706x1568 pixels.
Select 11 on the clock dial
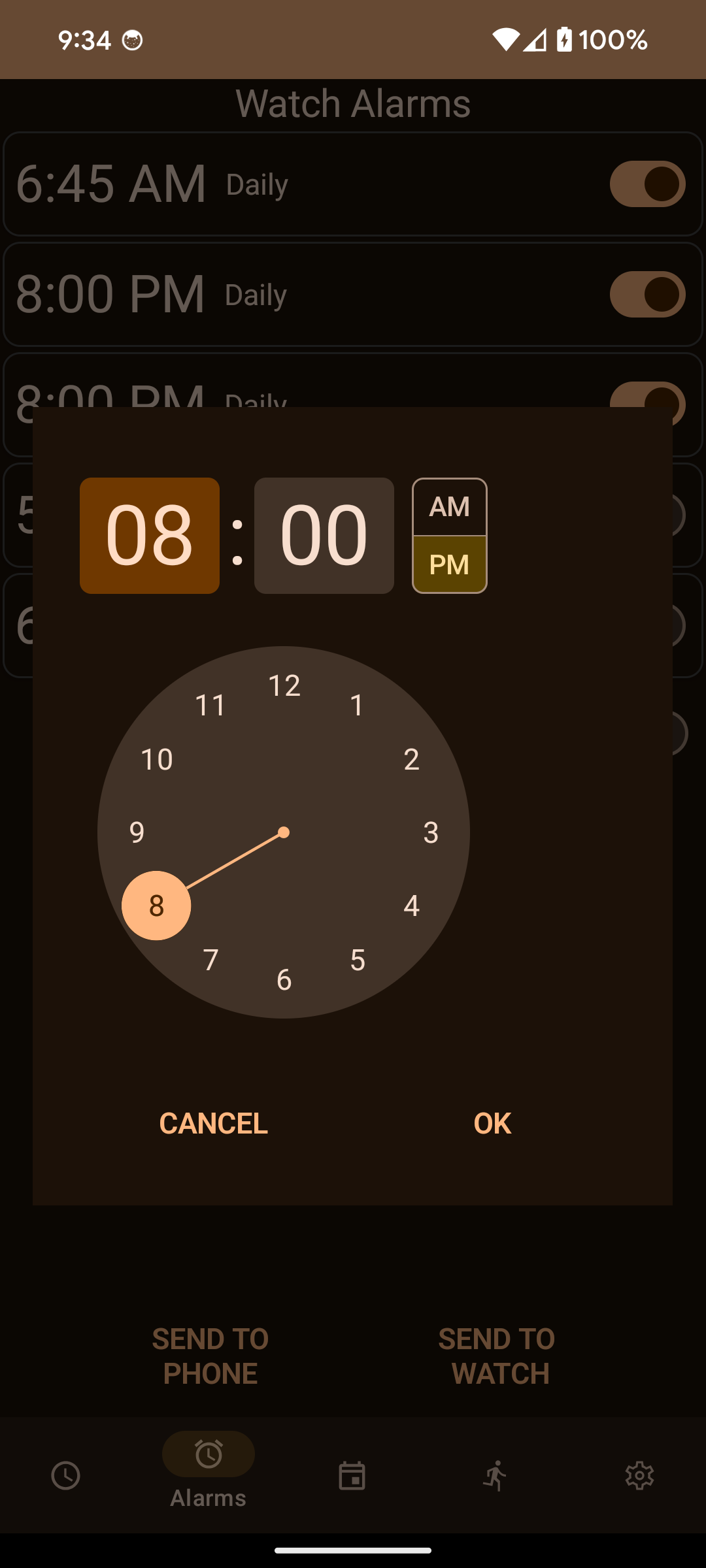(210, 705)
